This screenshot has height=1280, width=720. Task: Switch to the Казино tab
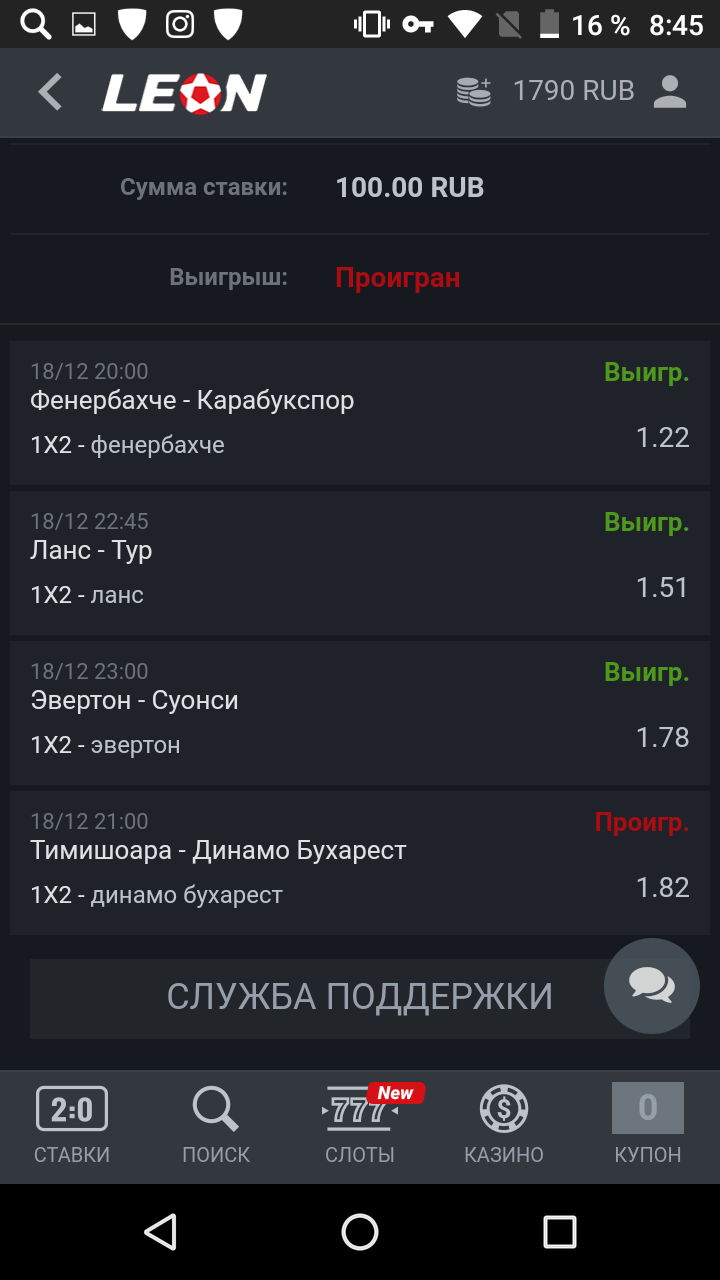[x=504, y=1126]
